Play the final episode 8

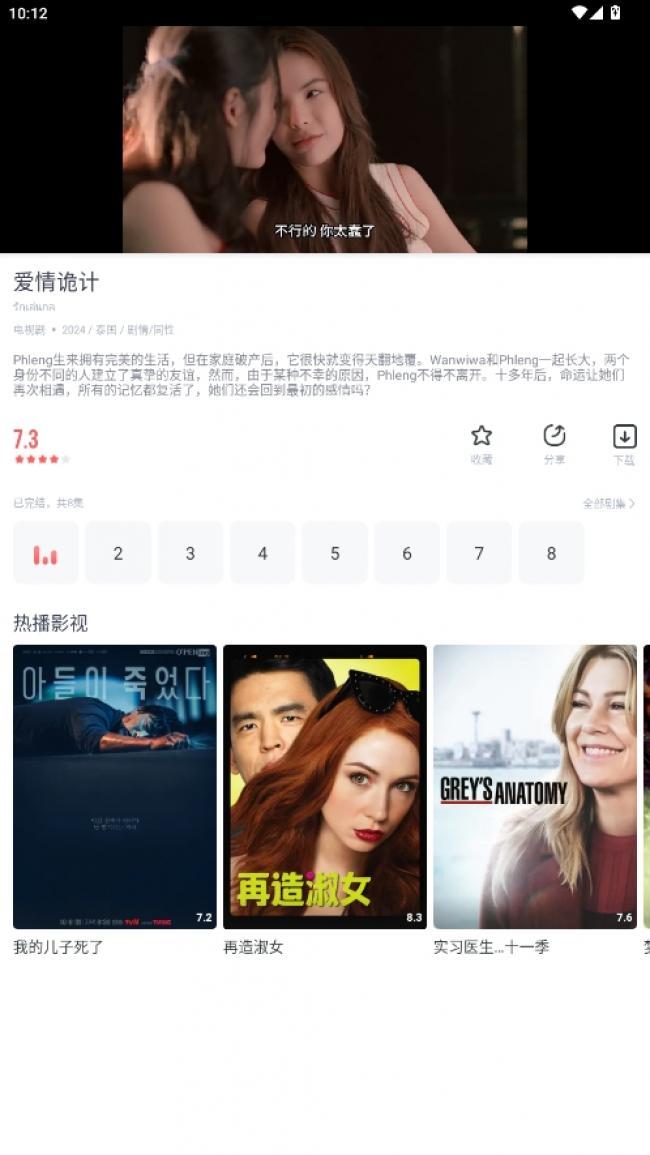(551, 553)
